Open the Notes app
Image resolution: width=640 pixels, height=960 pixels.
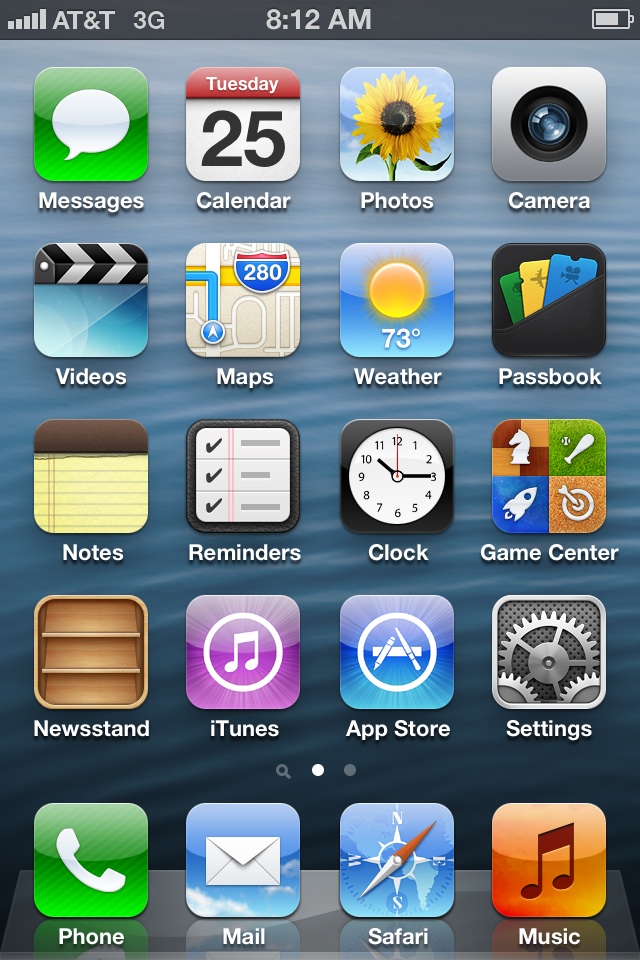pos(91,476)
